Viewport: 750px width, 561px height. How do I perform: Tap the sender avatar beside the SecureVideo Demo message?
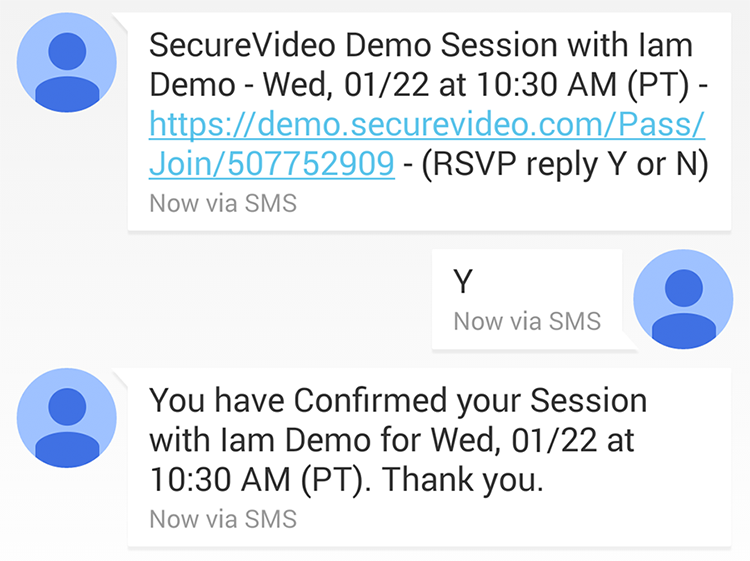(68, 63)
